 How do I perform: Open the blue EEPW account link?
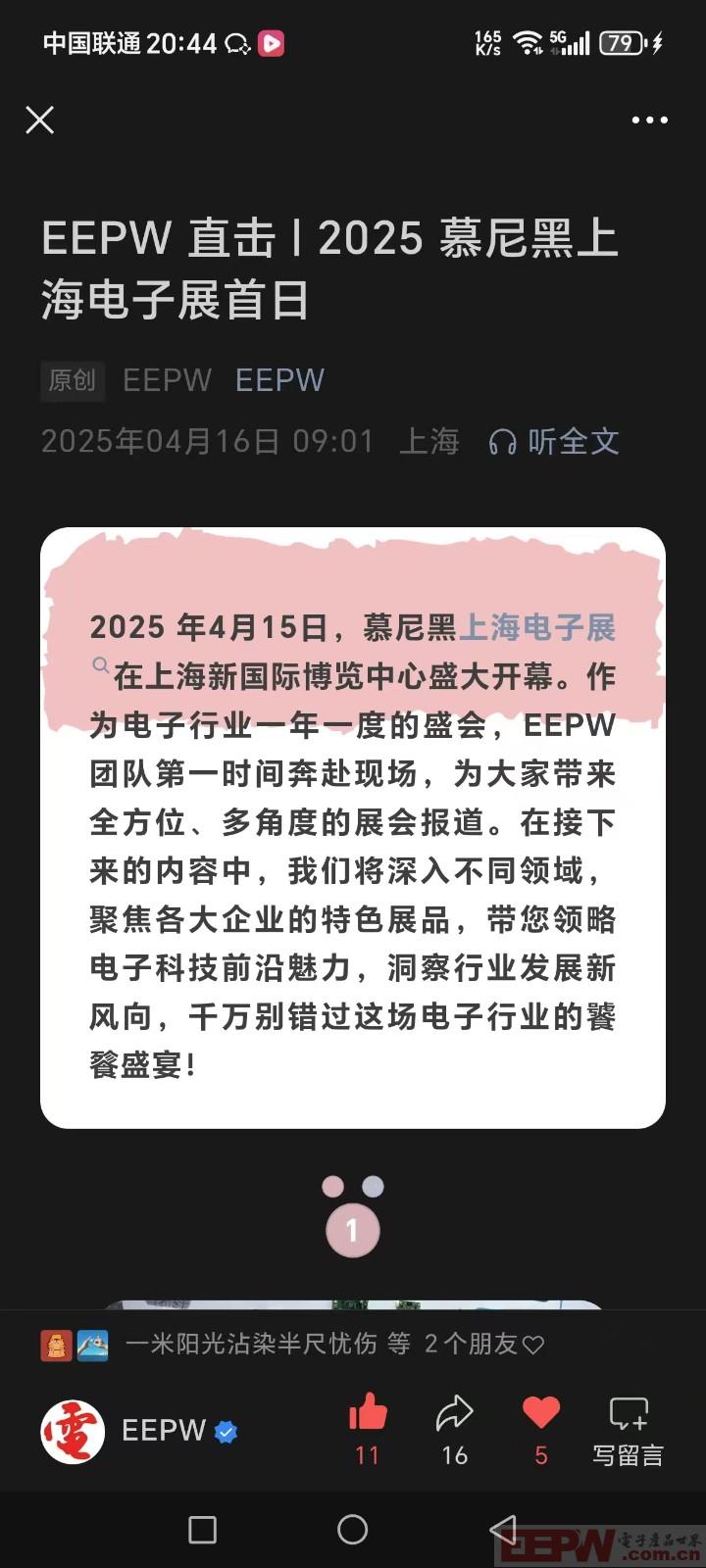pyautogui.click(x=279, y=380)
